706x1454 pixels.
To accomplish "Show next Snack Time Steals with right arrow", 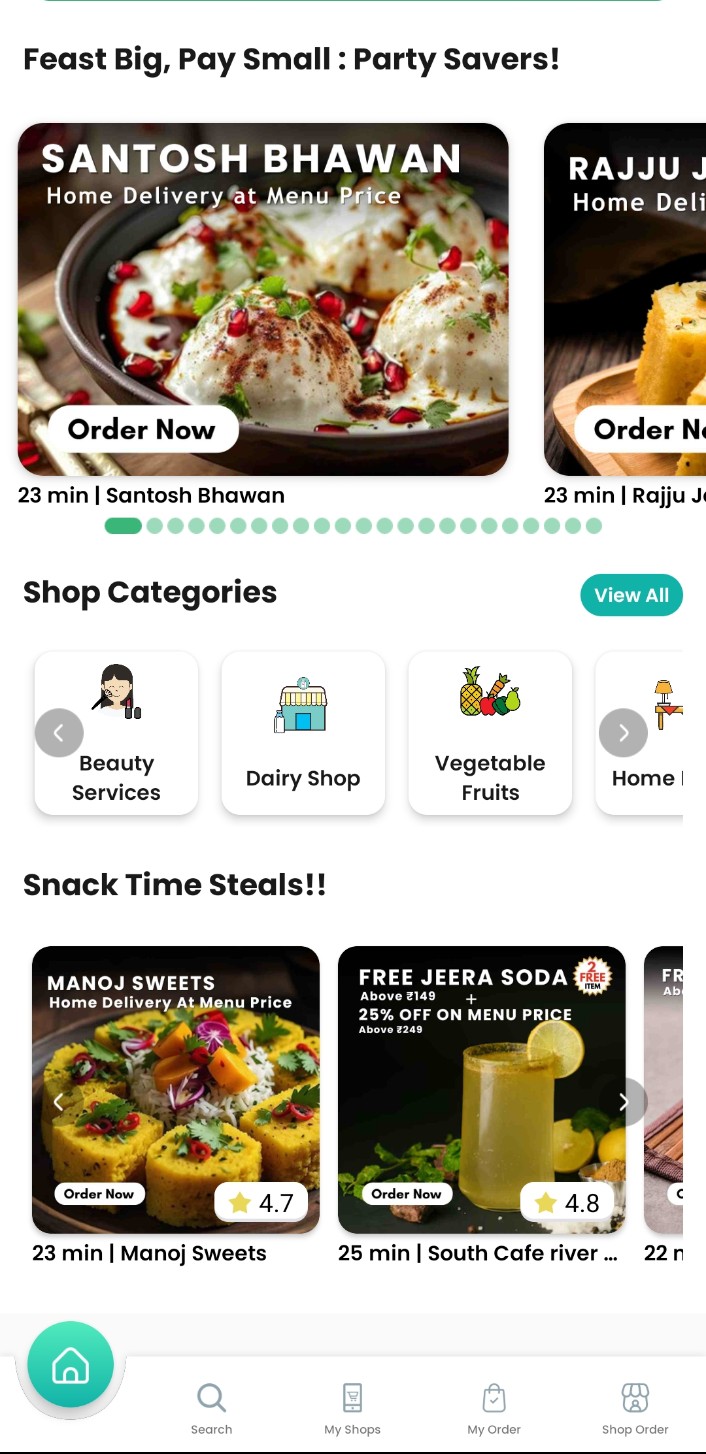I will click(623, 1102).
